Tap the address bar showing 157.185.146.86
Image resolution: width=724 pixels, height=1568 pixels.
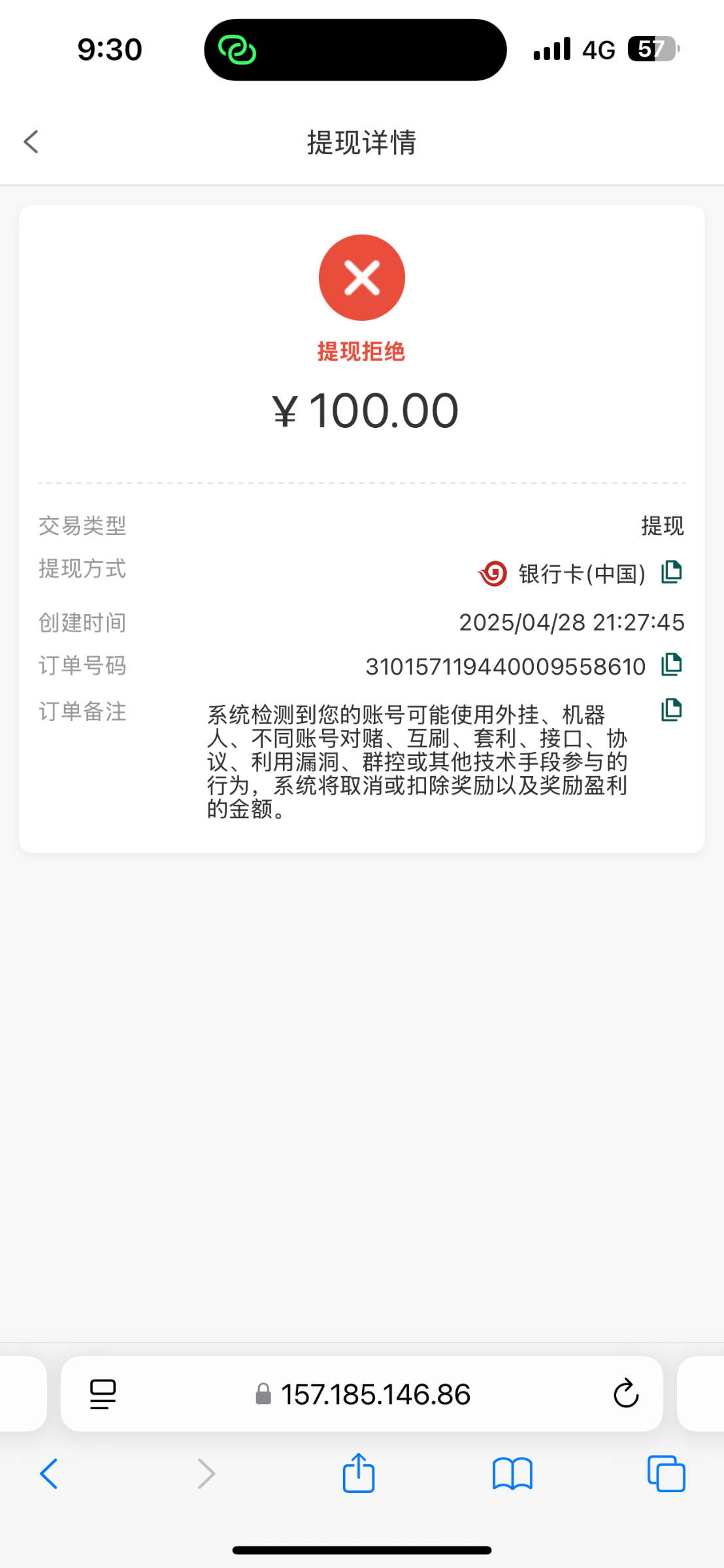(376, 1395)
